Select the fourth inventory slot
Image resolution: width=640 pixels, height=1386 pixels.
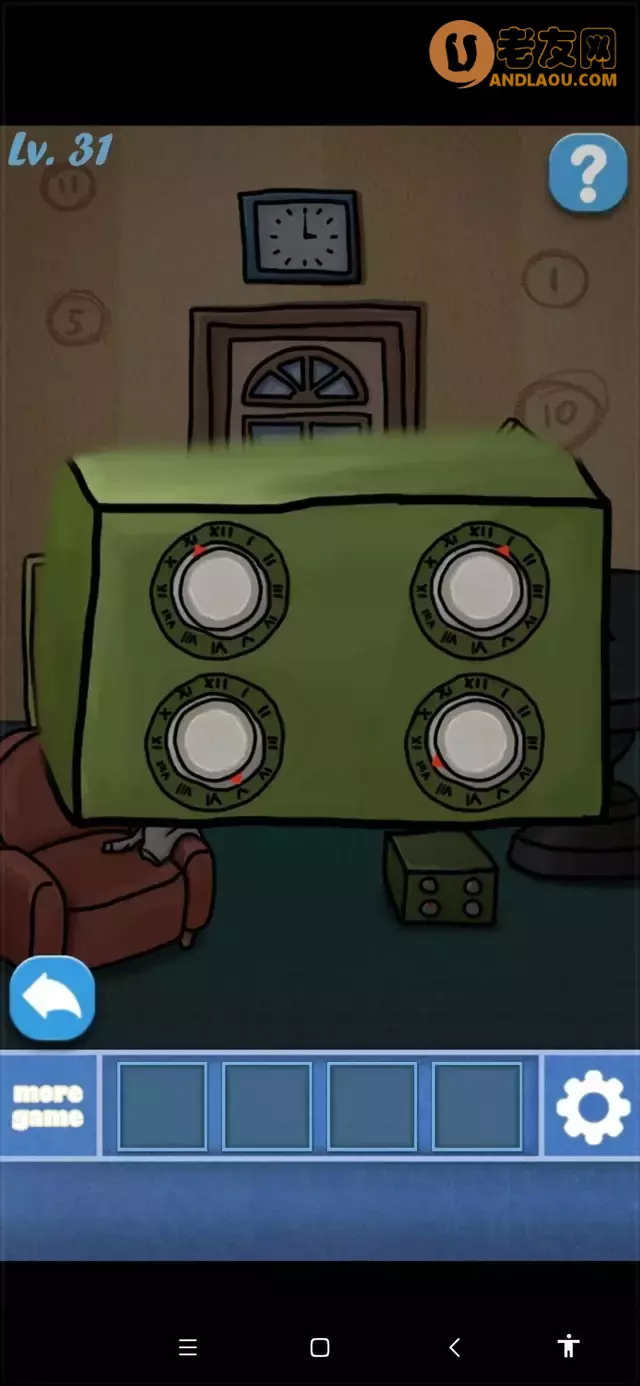(x=477, y=1106)
